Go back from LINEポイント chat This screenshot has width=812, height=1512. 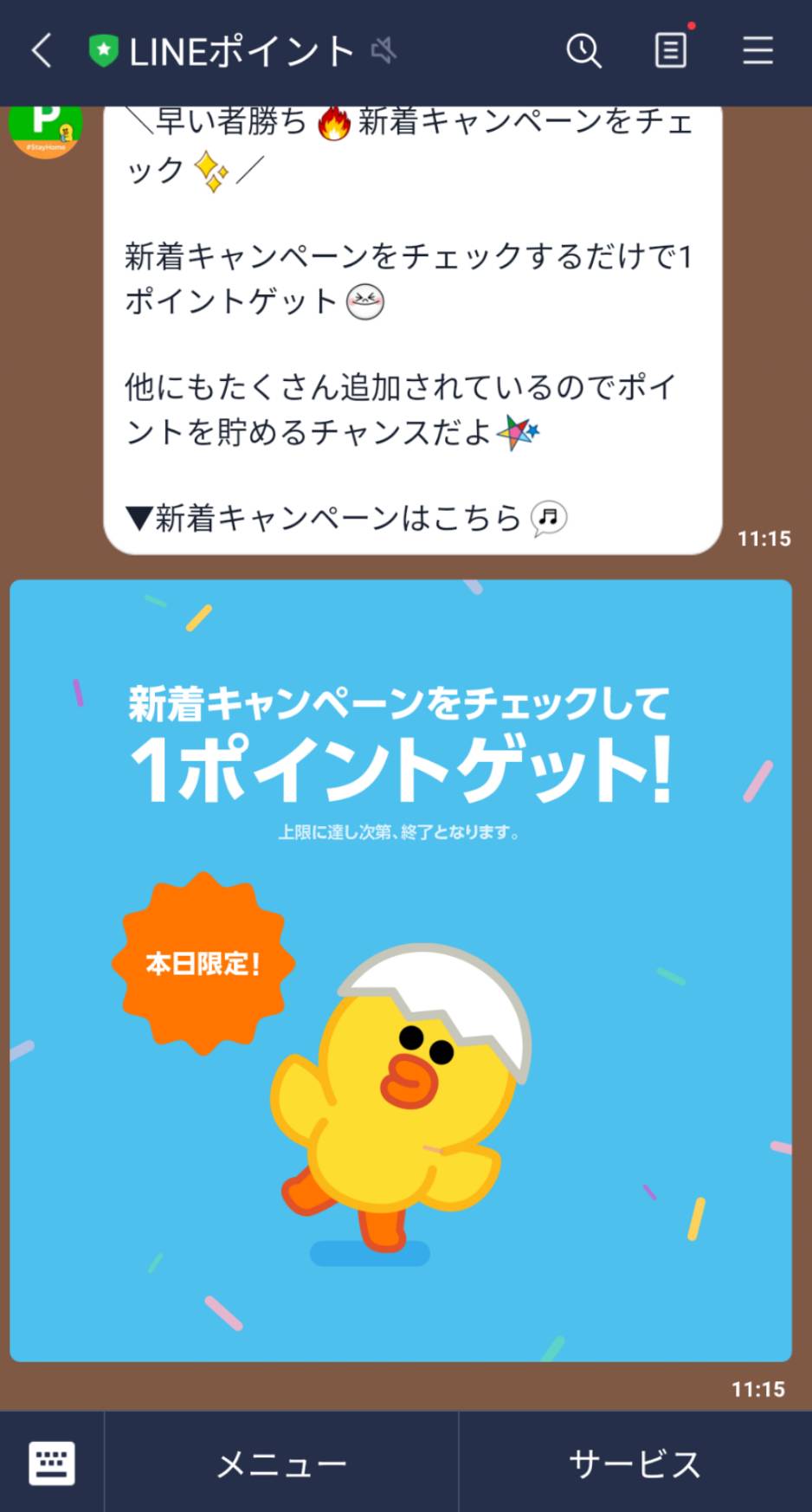click(x=42, y=51)
